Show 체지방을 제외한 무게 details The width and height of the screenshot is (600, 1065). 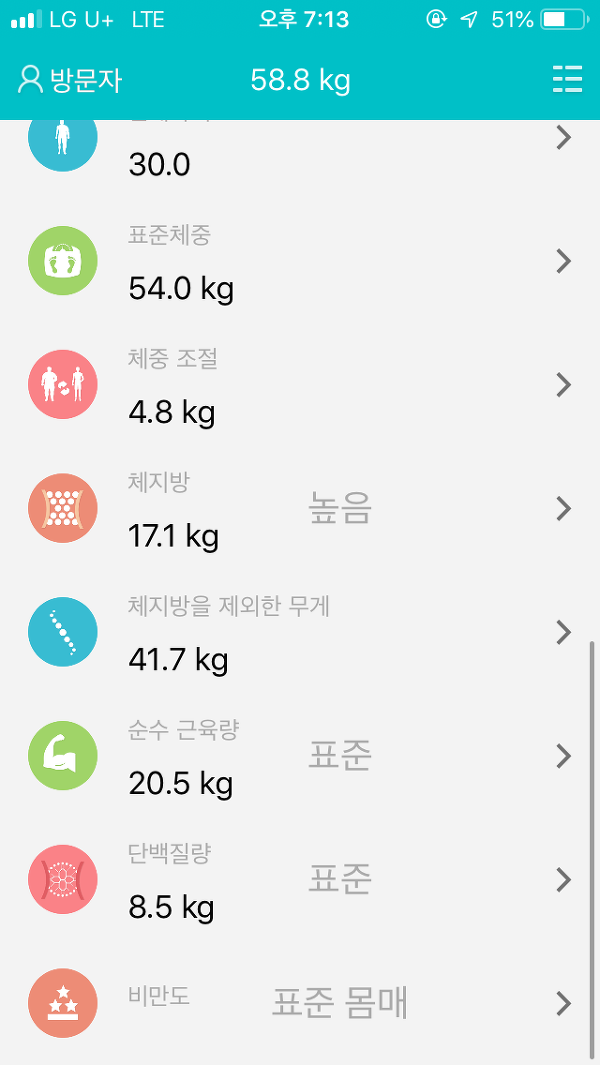coord(300,632)
